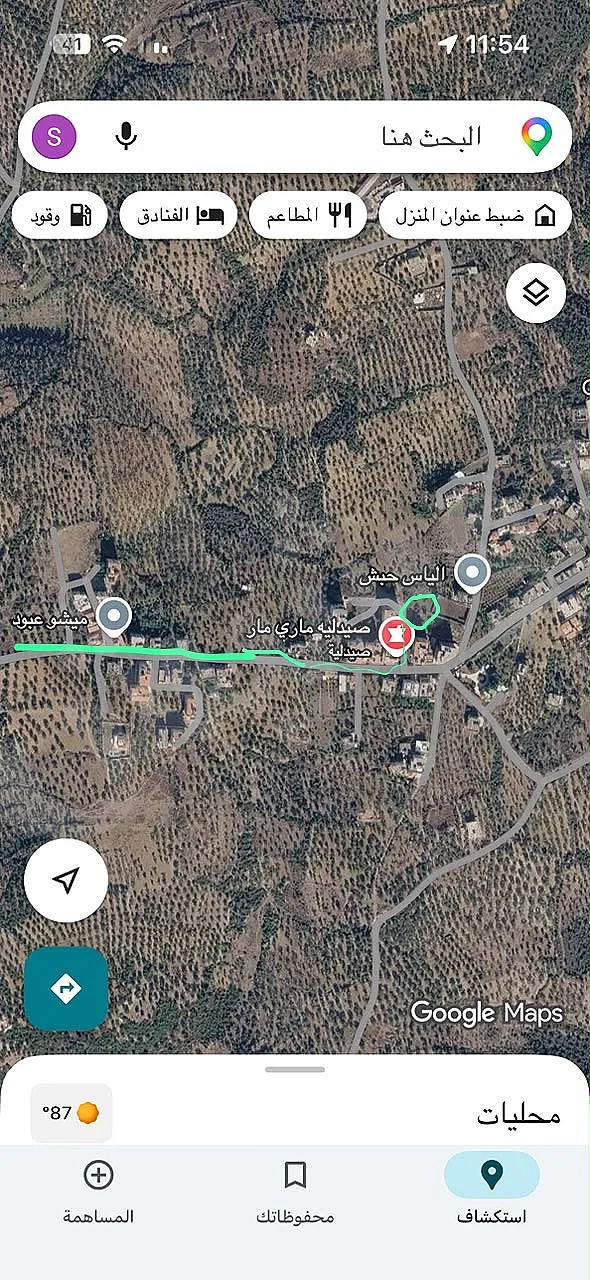
Task: Center the map on my location
Action: (x=66, y=880)
